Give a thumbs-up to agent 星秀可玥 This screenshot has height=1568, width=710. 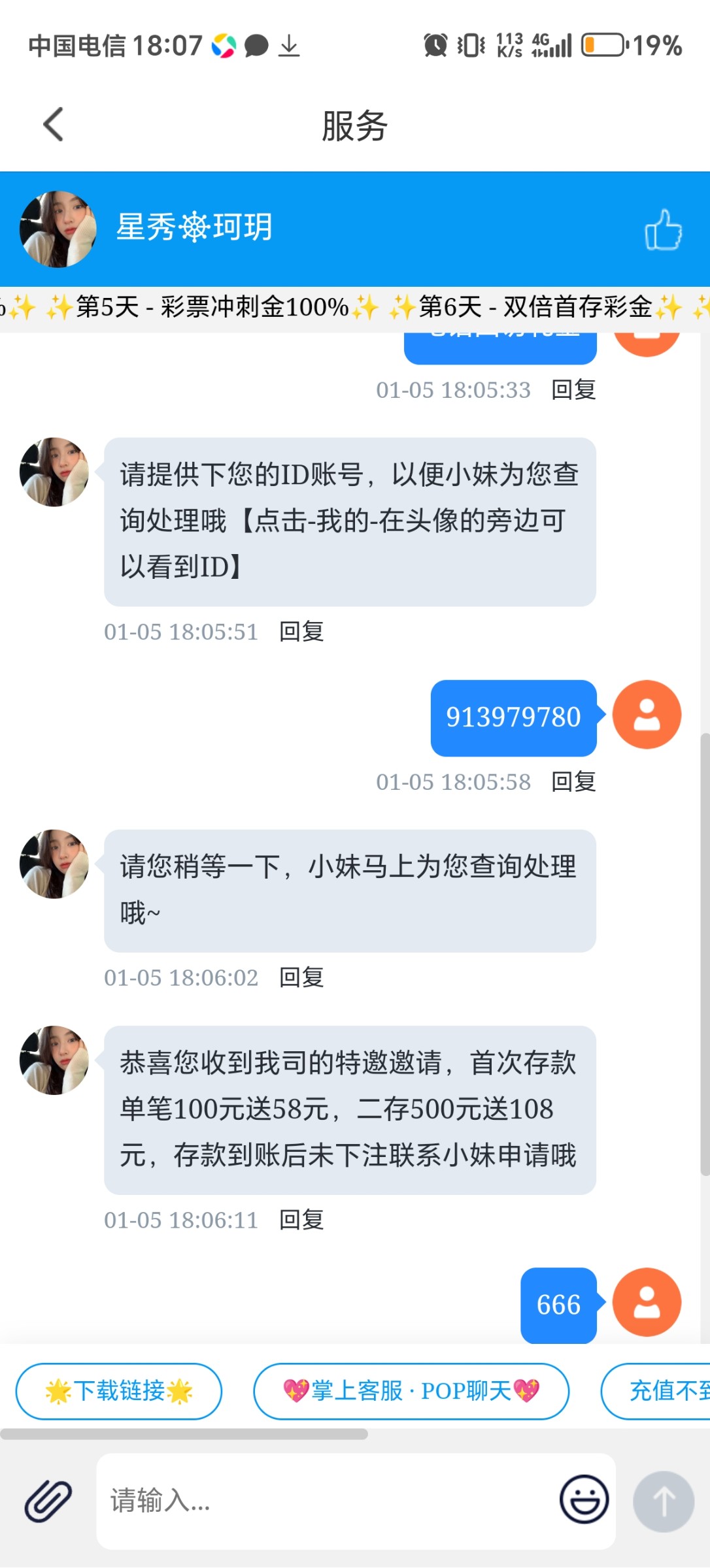pos(662,229)
